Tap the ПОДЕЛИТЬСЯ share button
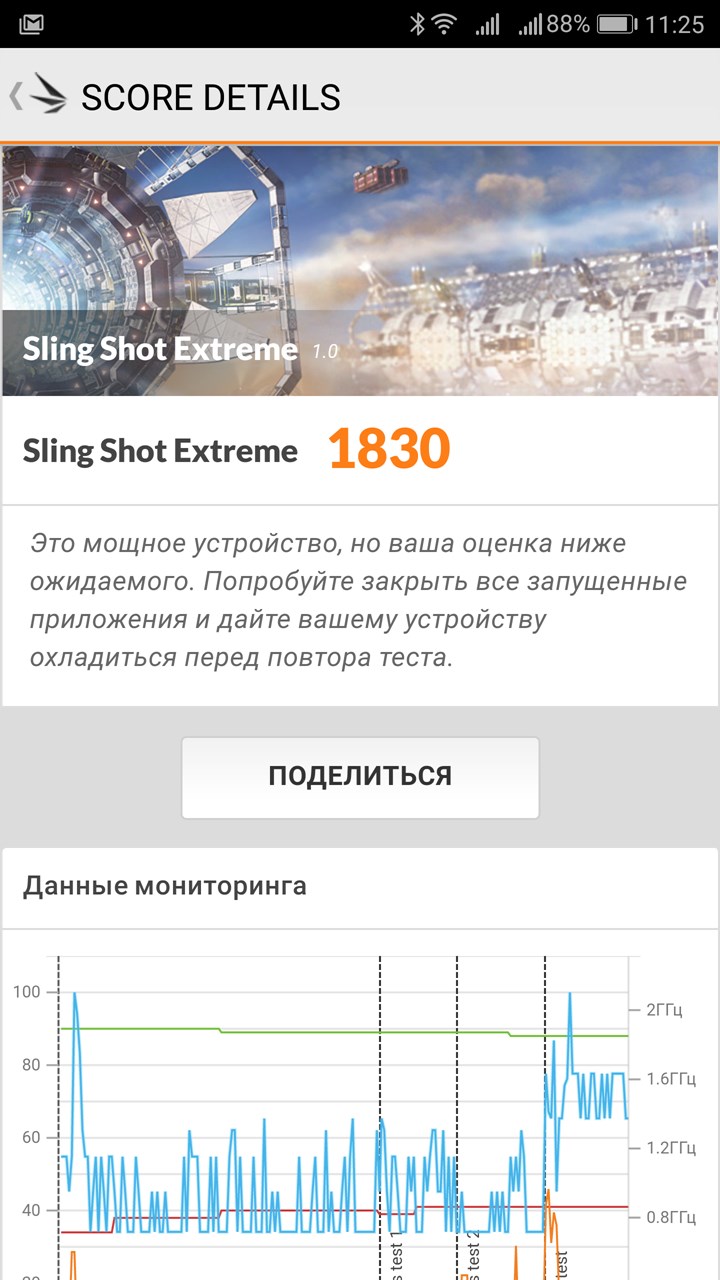This screenshot has height=1280, width=720. (x=360, y=777)
